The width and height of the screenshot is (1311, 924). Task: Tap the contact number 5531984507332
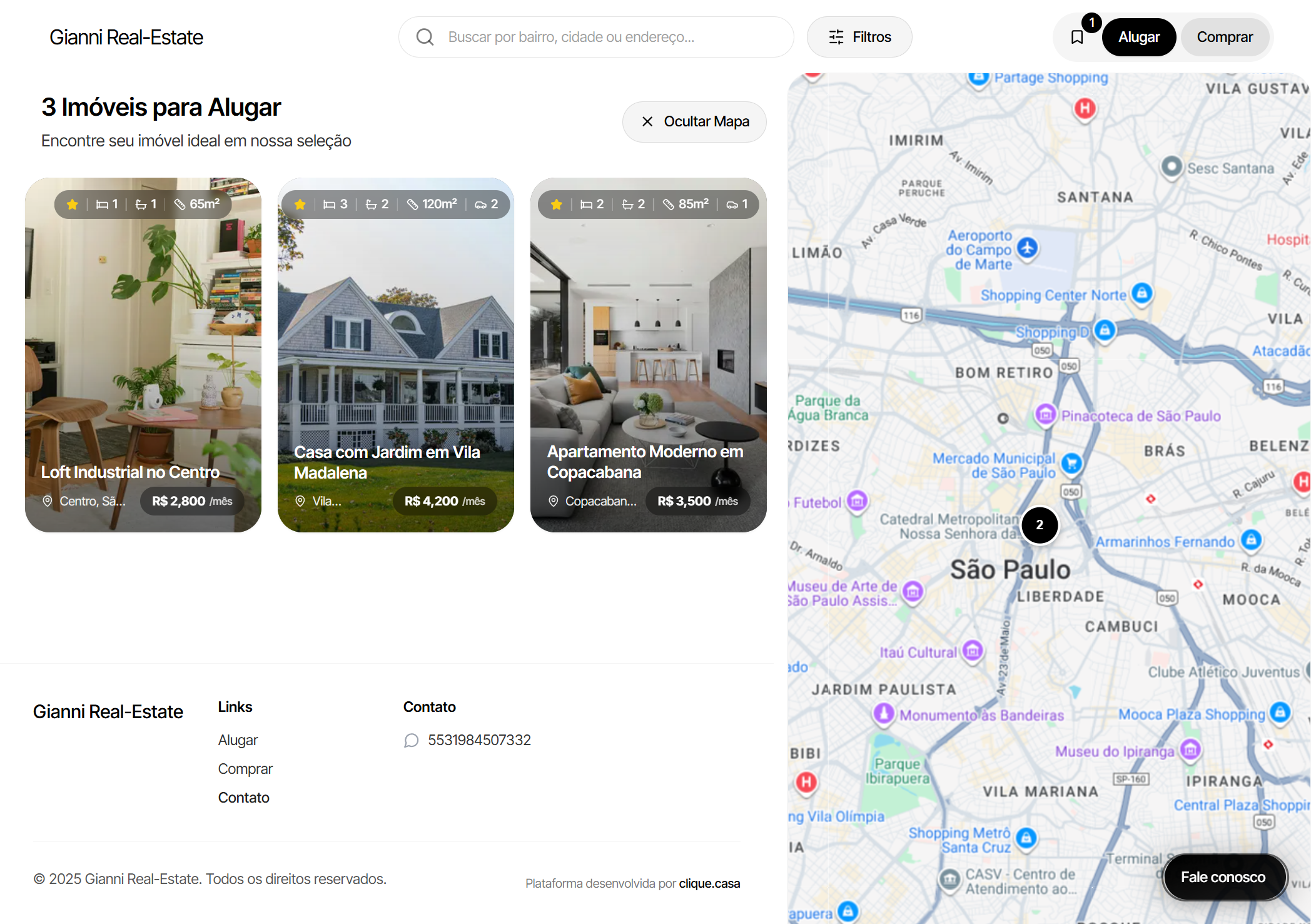pos(478,740)
